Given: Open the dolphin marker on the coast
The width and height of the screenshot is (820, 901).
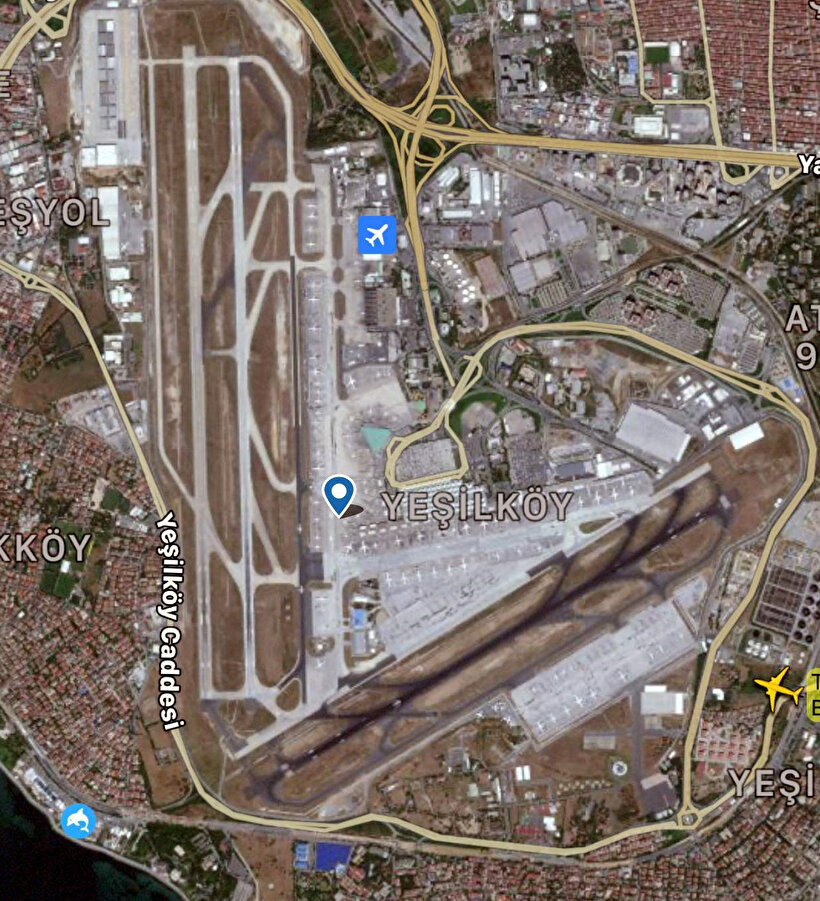Looking at the screenshot, I should point(78,821).
